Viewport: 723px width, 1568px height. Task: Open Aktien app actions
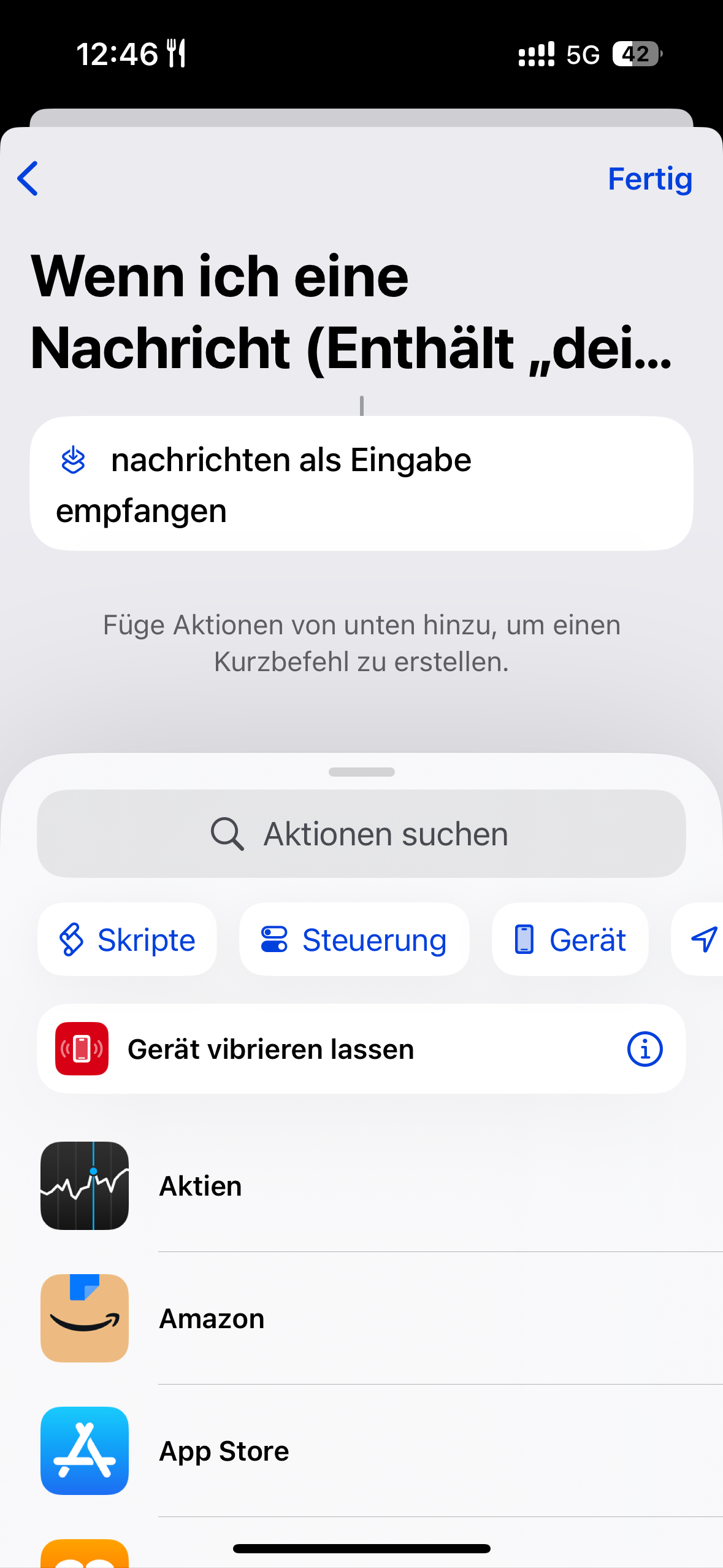(361, 1186)
